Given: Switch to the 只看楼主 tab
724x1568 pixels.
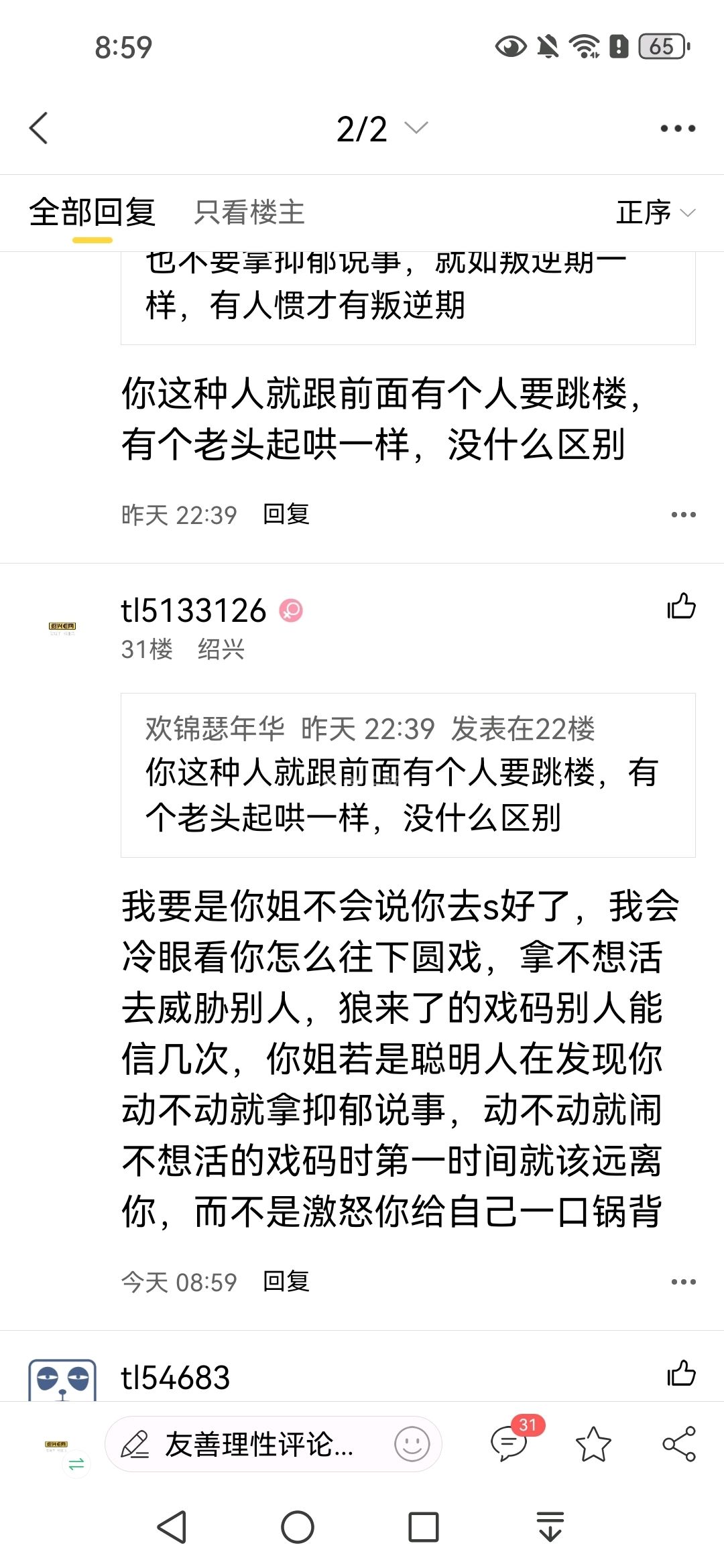Looking at the screenshot, I should tap(249, 213).
